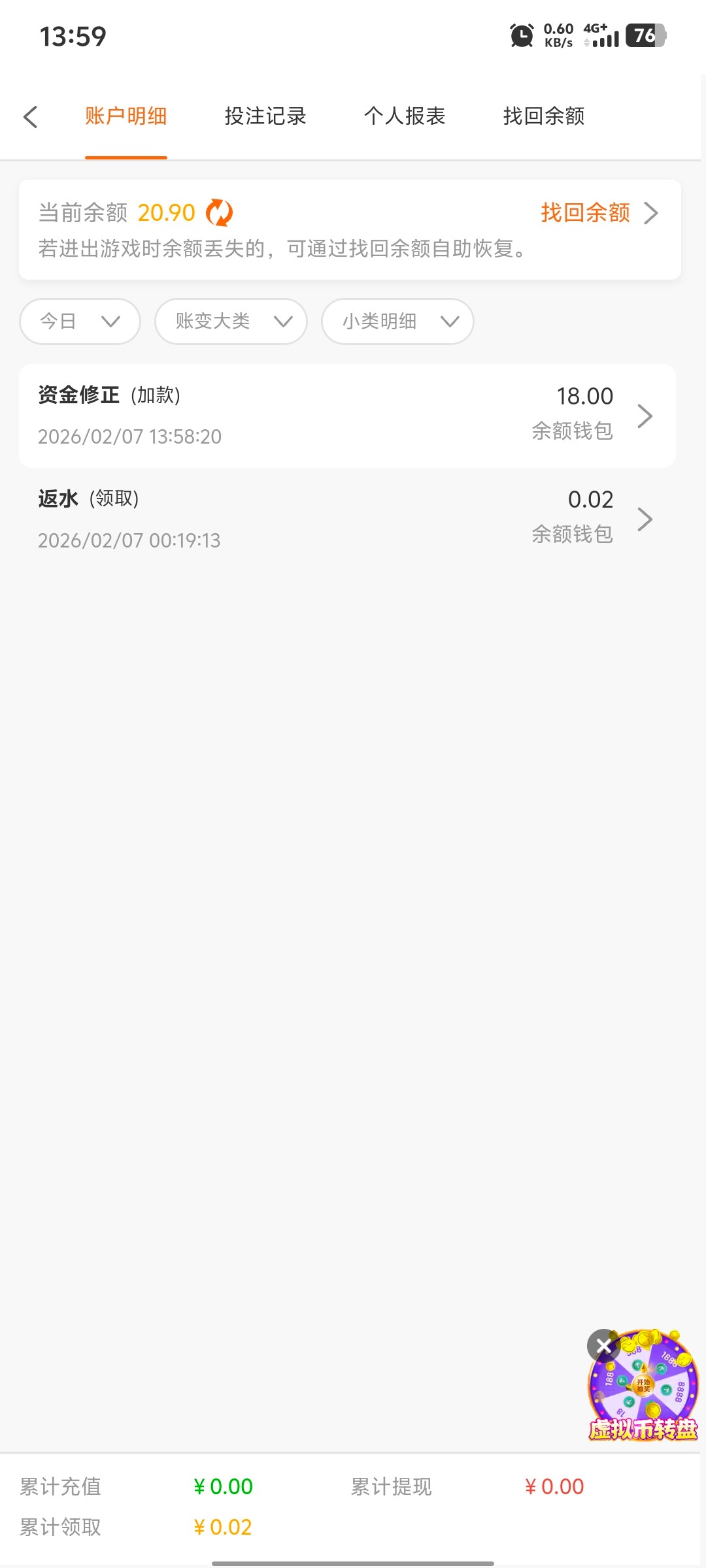Expand the 今日 date filter
706x1568 pixels.
click(x=80, y=321)
